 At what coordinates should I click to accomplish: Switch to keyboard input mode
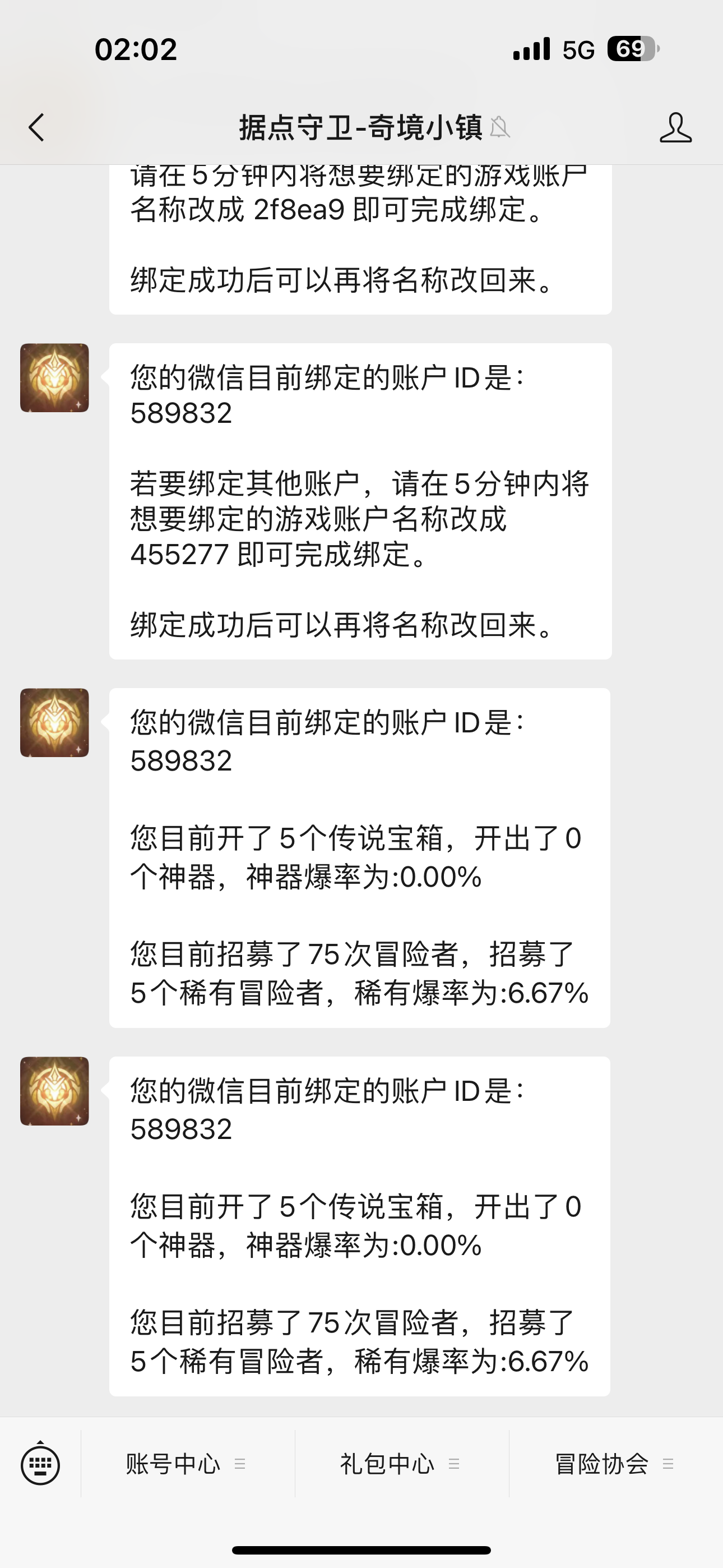40,1463
